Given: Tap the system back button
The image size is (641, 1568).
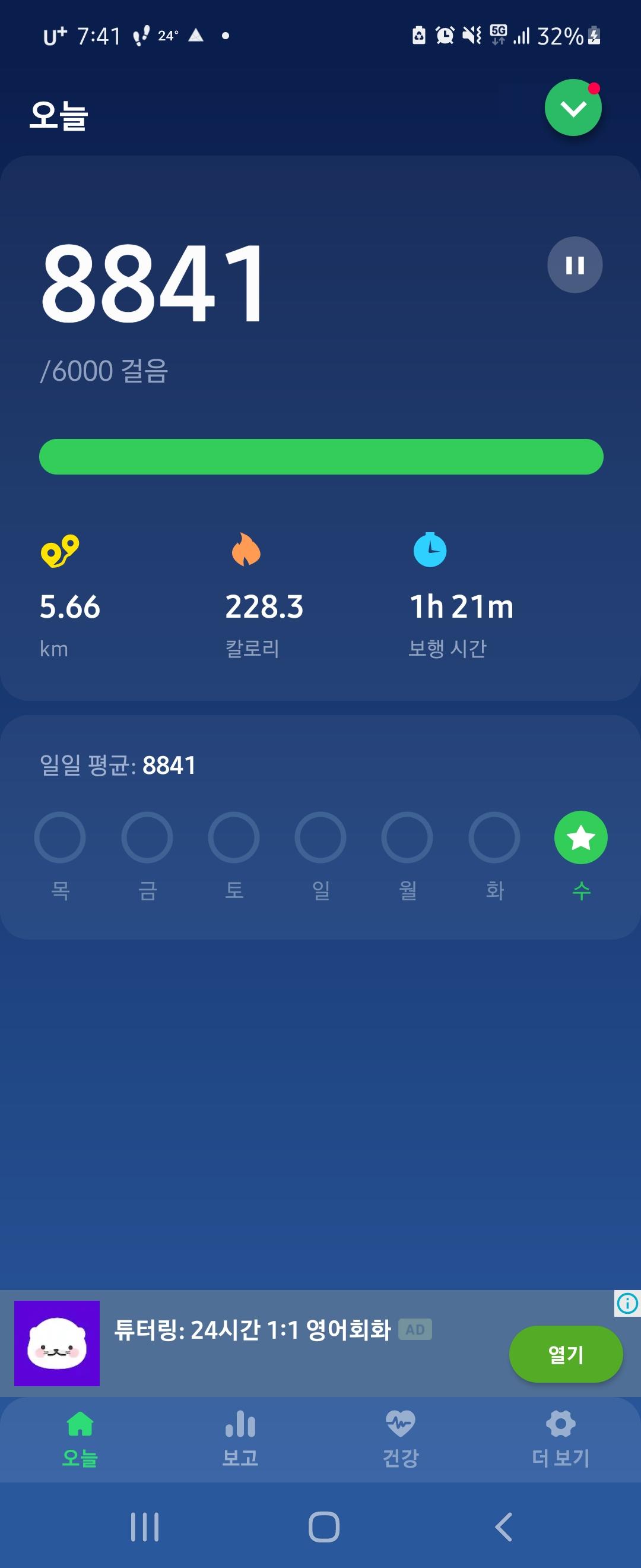Looking at the screenshot, I should pos(503,1526).
